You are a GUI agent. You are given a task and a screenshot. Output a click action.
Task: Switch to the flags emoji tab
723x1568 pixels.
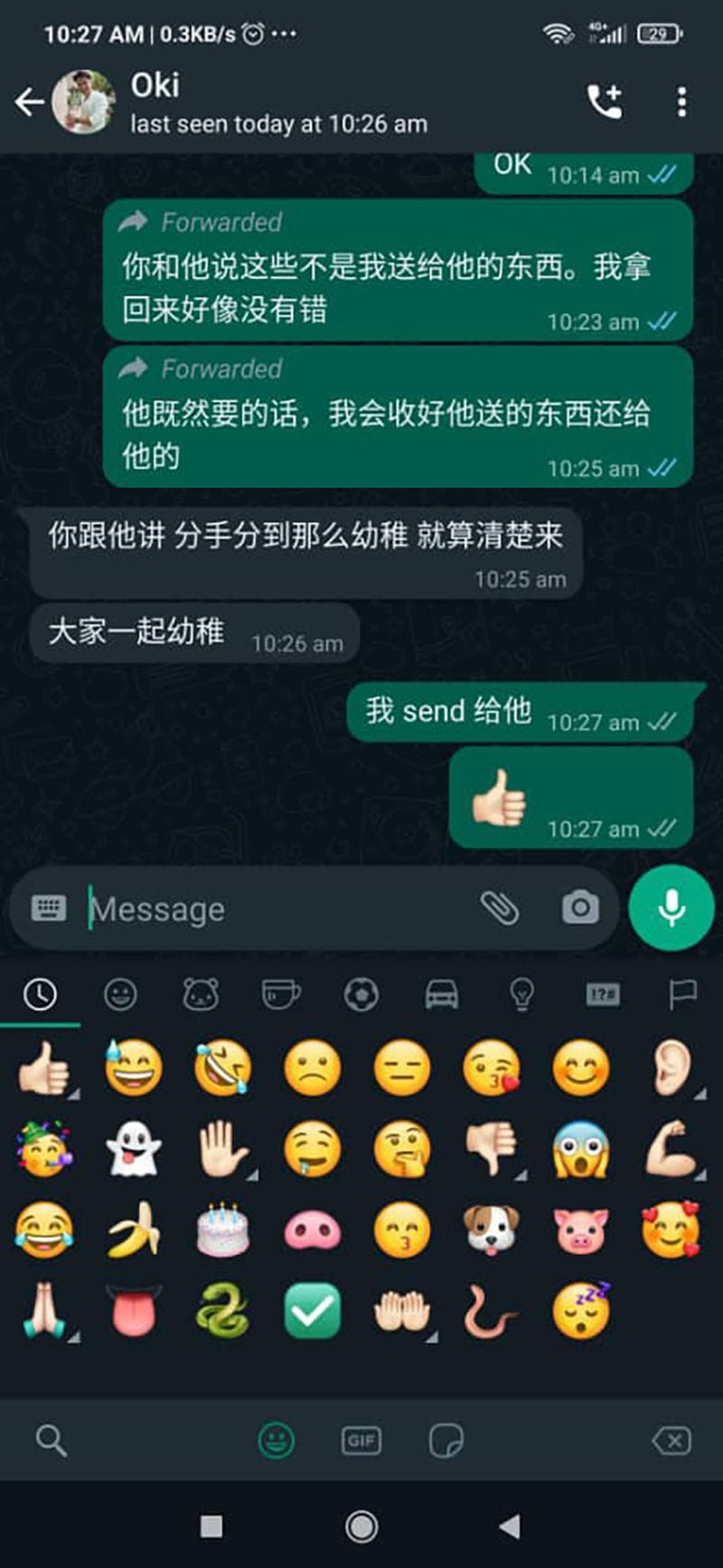click(682, 995)
